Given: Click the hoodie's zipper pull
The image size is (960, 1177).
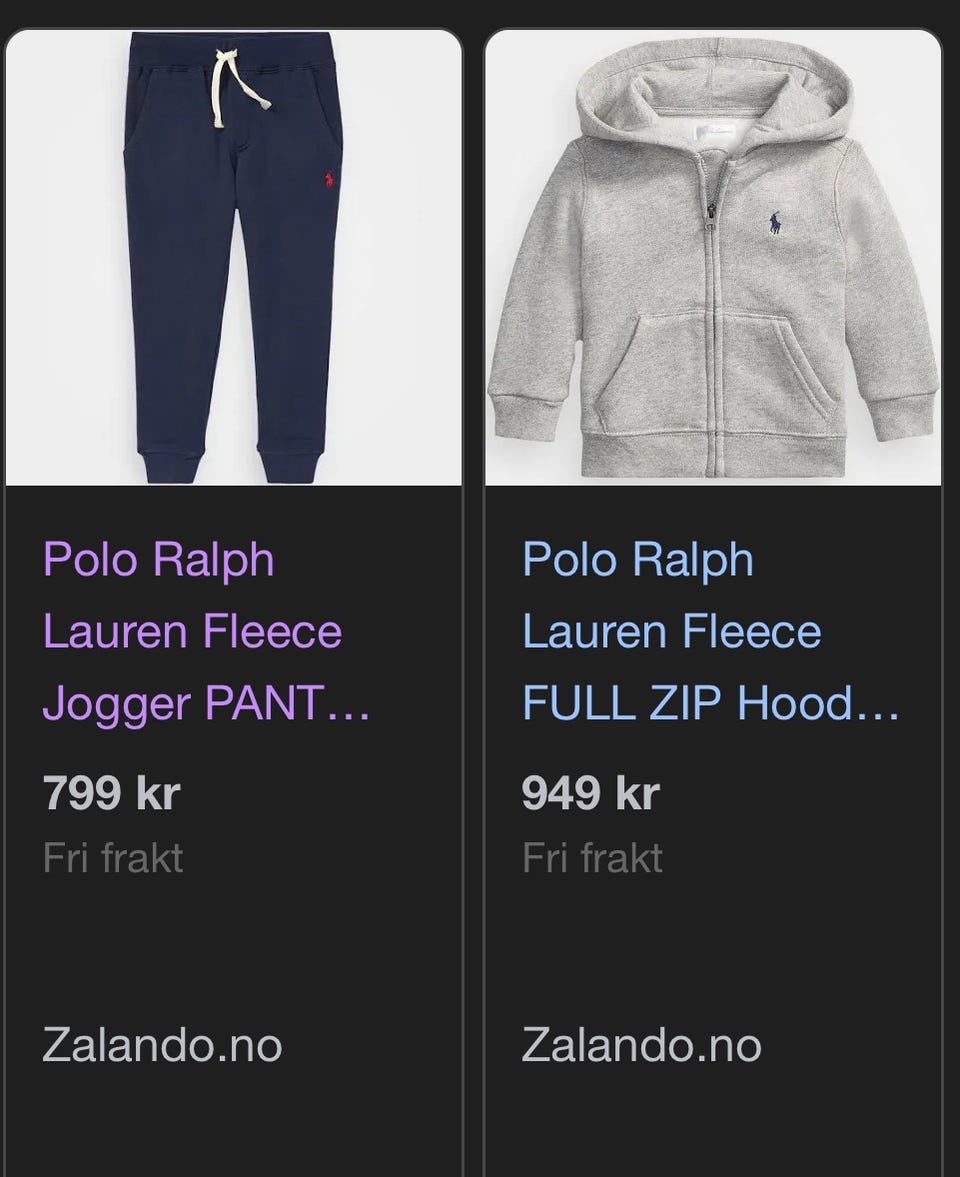Looking at the screenshot, I should click(x=711, y=213).
